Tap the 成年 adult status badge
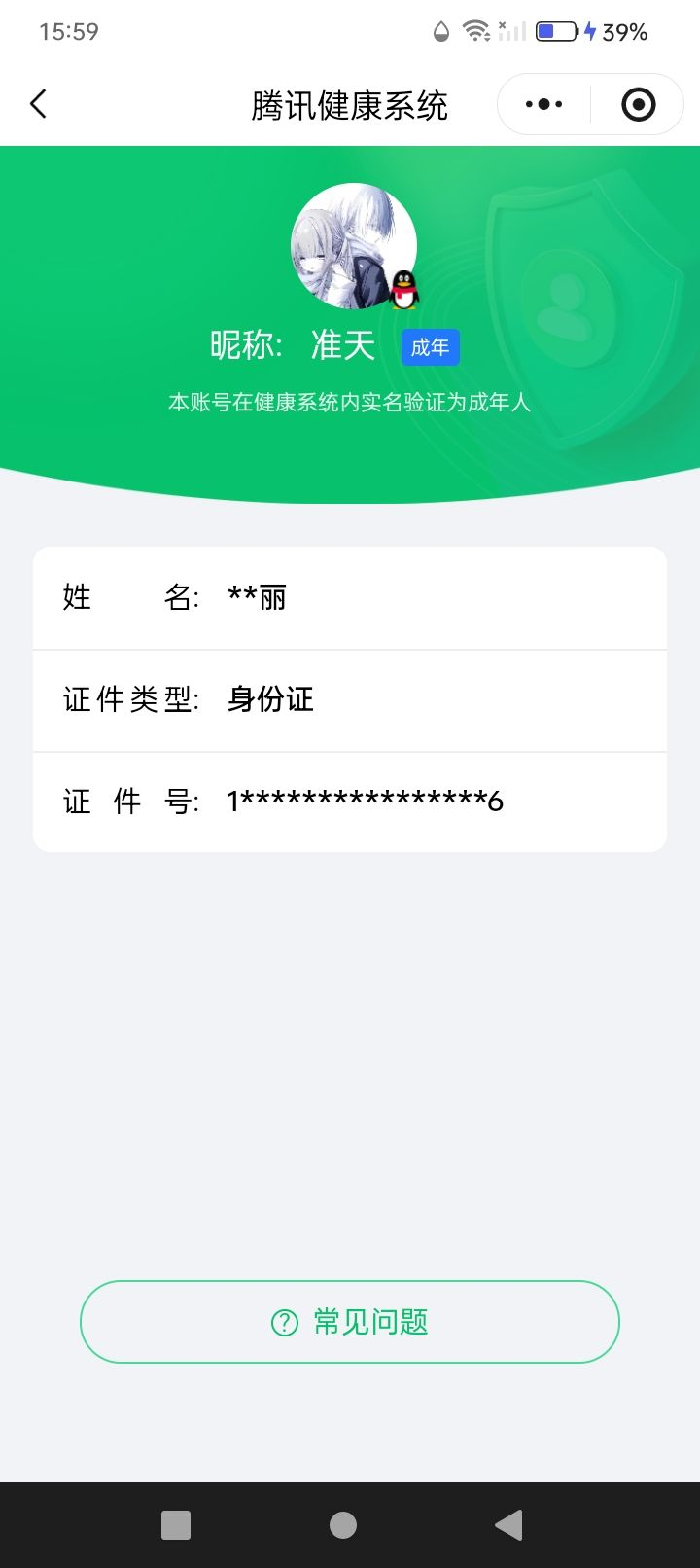This screenshot has height=1568, width=700. [430, 347]
